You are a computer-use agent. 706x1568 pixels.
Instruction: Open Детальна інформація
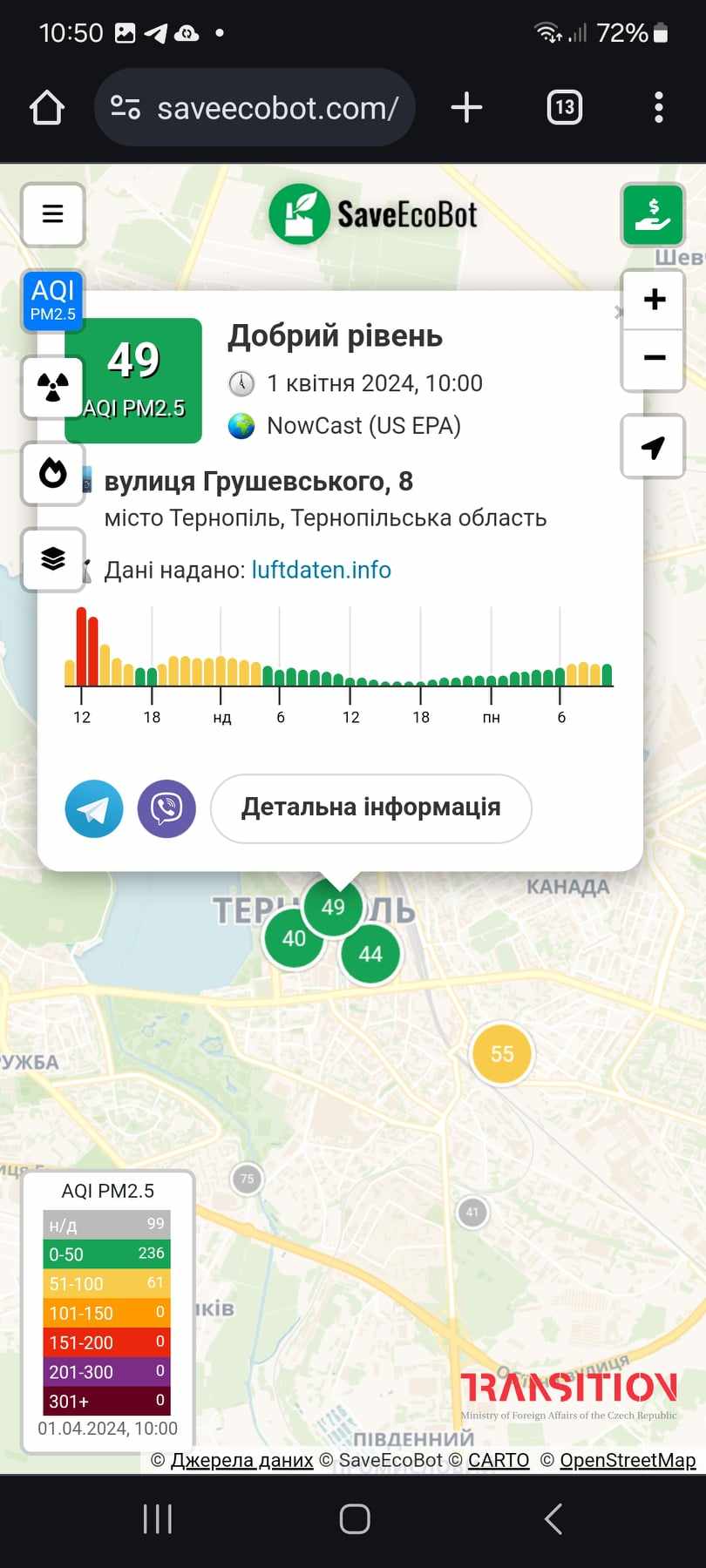[x=370, y=808]
